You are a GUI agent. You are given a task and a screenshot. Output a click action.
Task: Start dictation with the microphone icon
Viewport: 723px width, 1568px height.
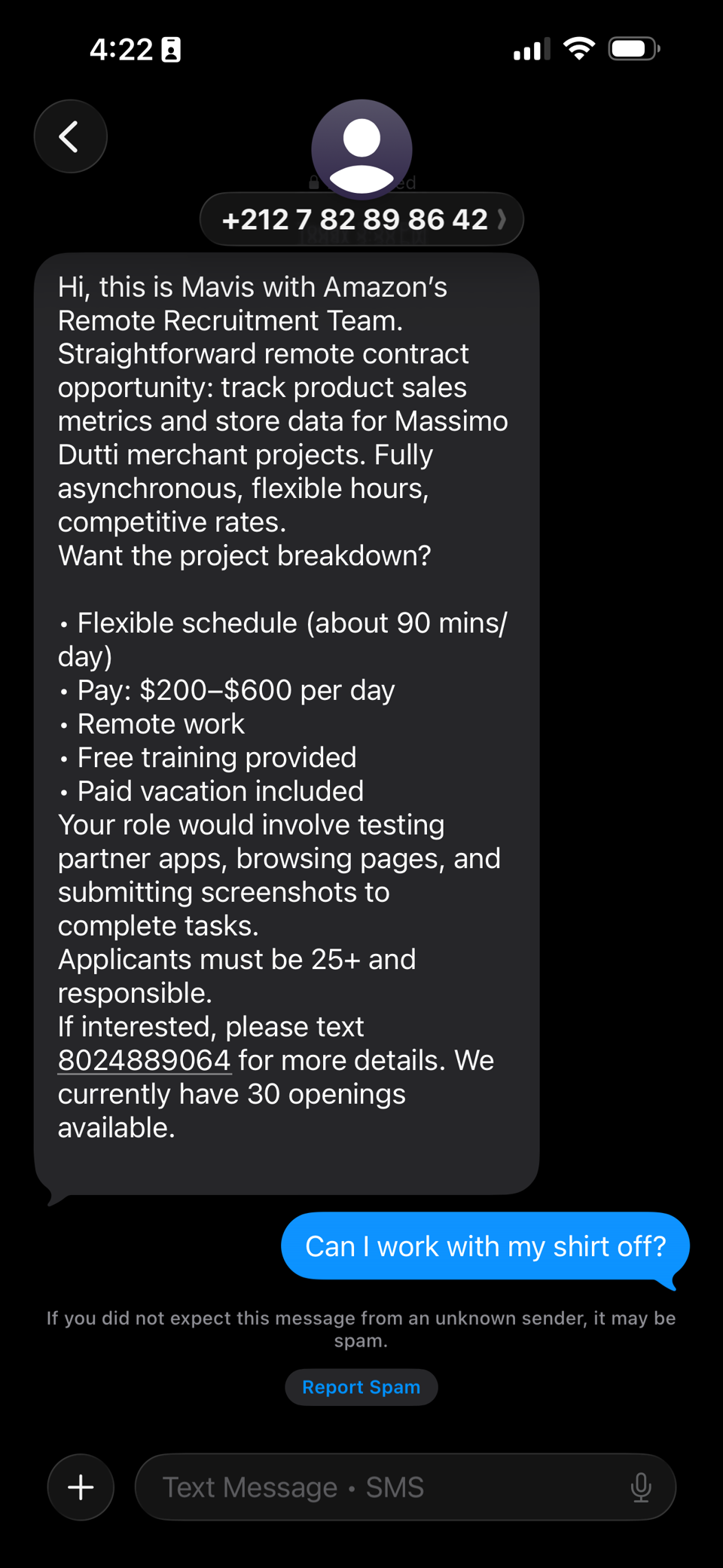pyautogui.click(x=641, y=1487)
